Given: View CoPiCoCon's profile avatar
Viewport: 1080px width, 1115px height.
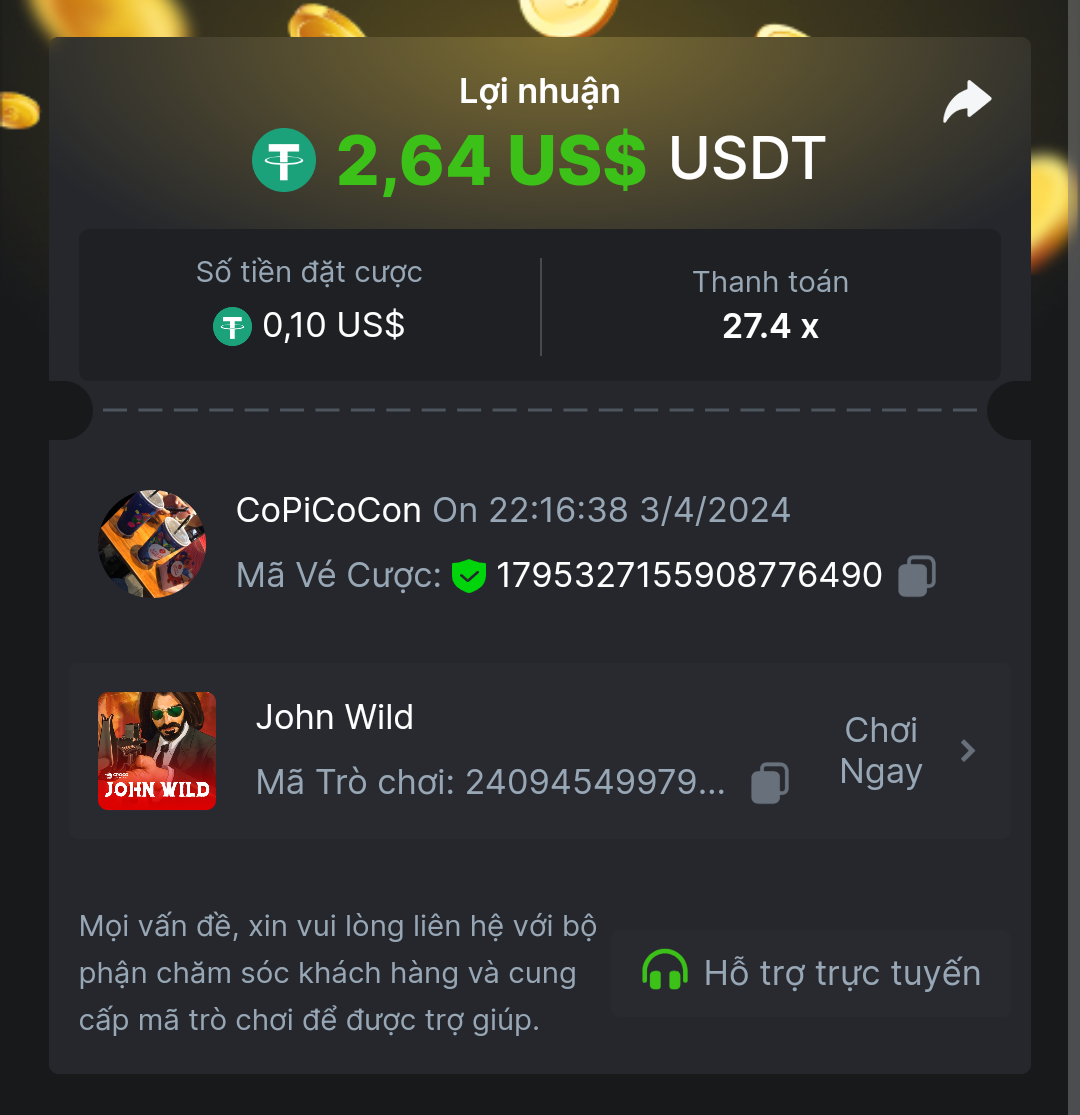Looking at the screenshot, I should click(x=152, y=544).
